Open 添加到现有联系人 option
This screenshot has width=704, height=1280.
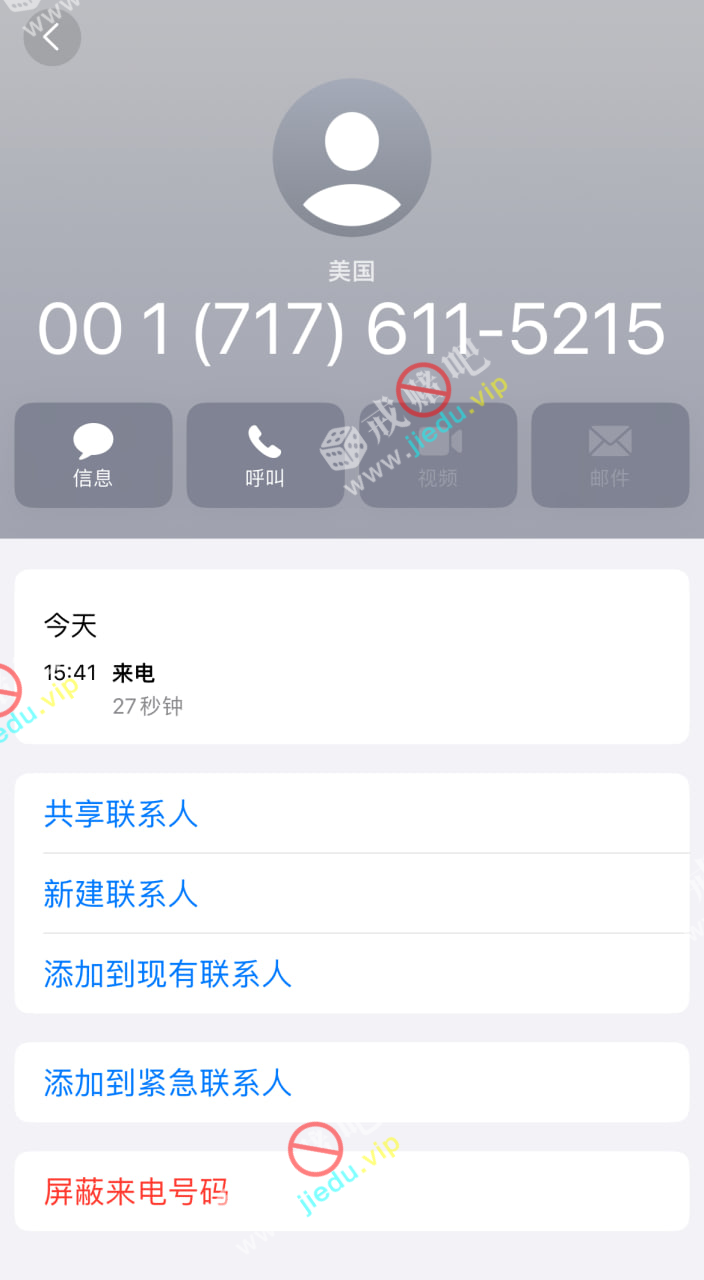pyautogui.click(x=168, y=973)
